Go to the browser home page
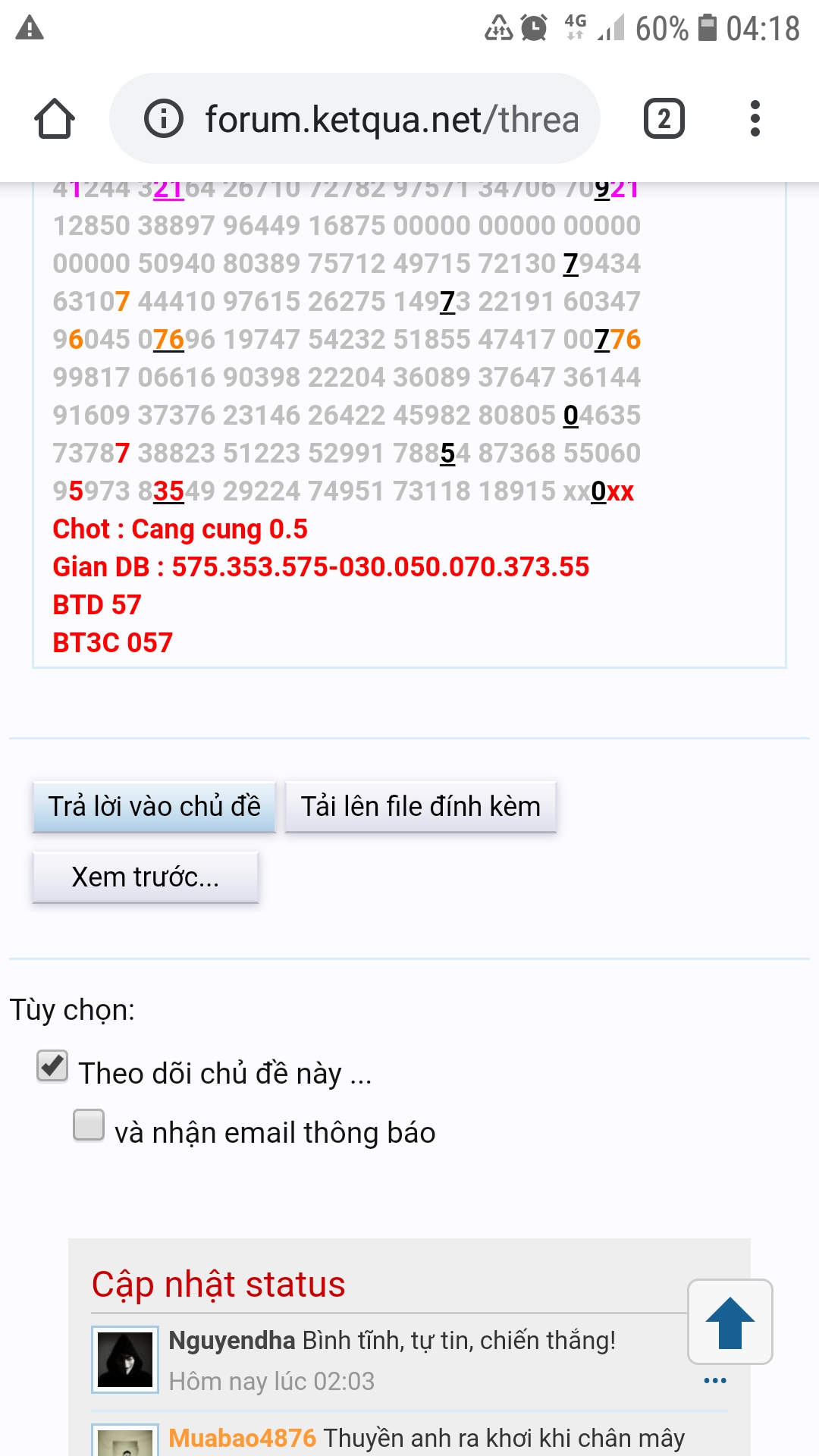 tap(55, 119)
